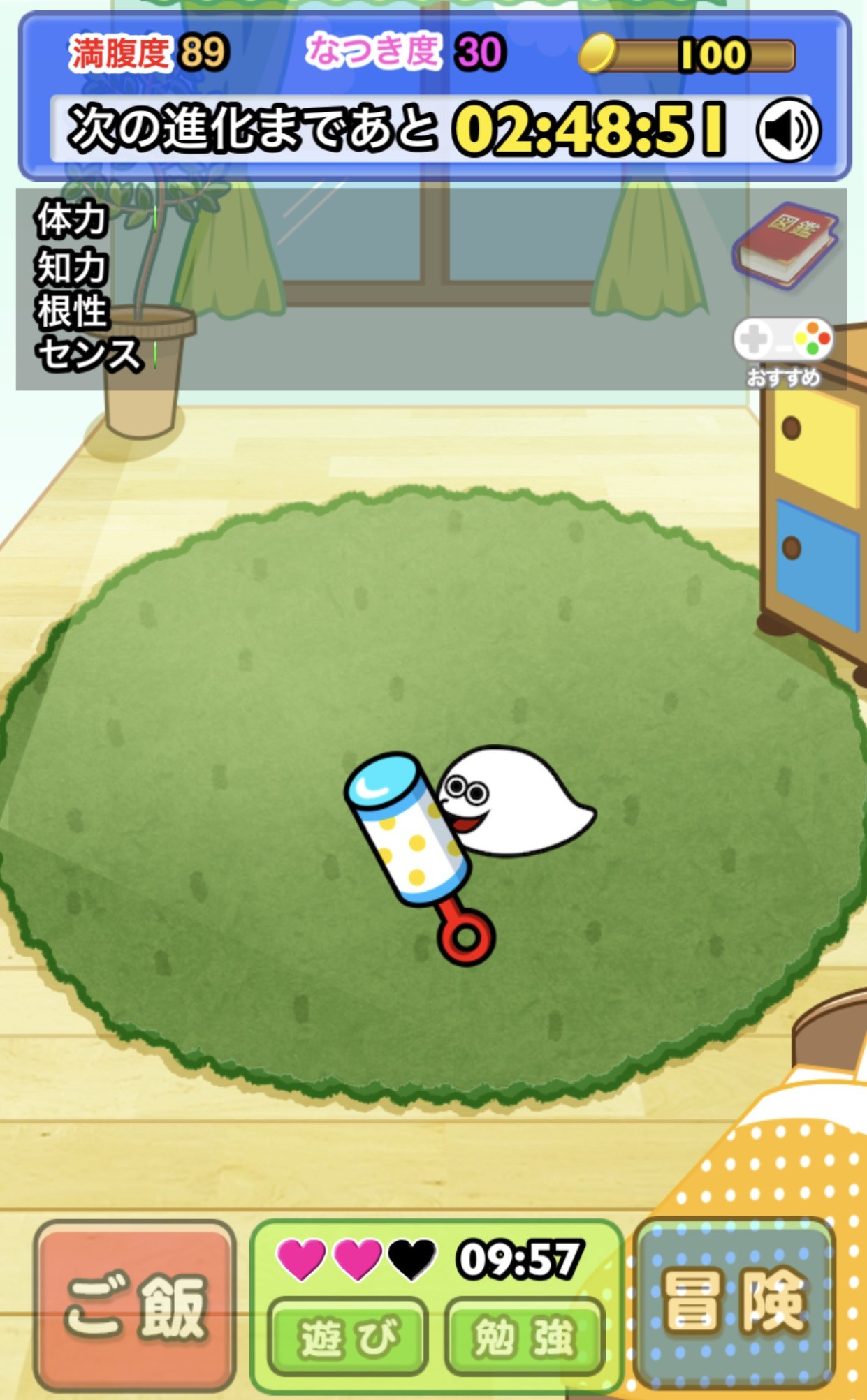Open the 図鑑 encyclopedia book
The image size is (867, 1400).
tap(785, 246)
